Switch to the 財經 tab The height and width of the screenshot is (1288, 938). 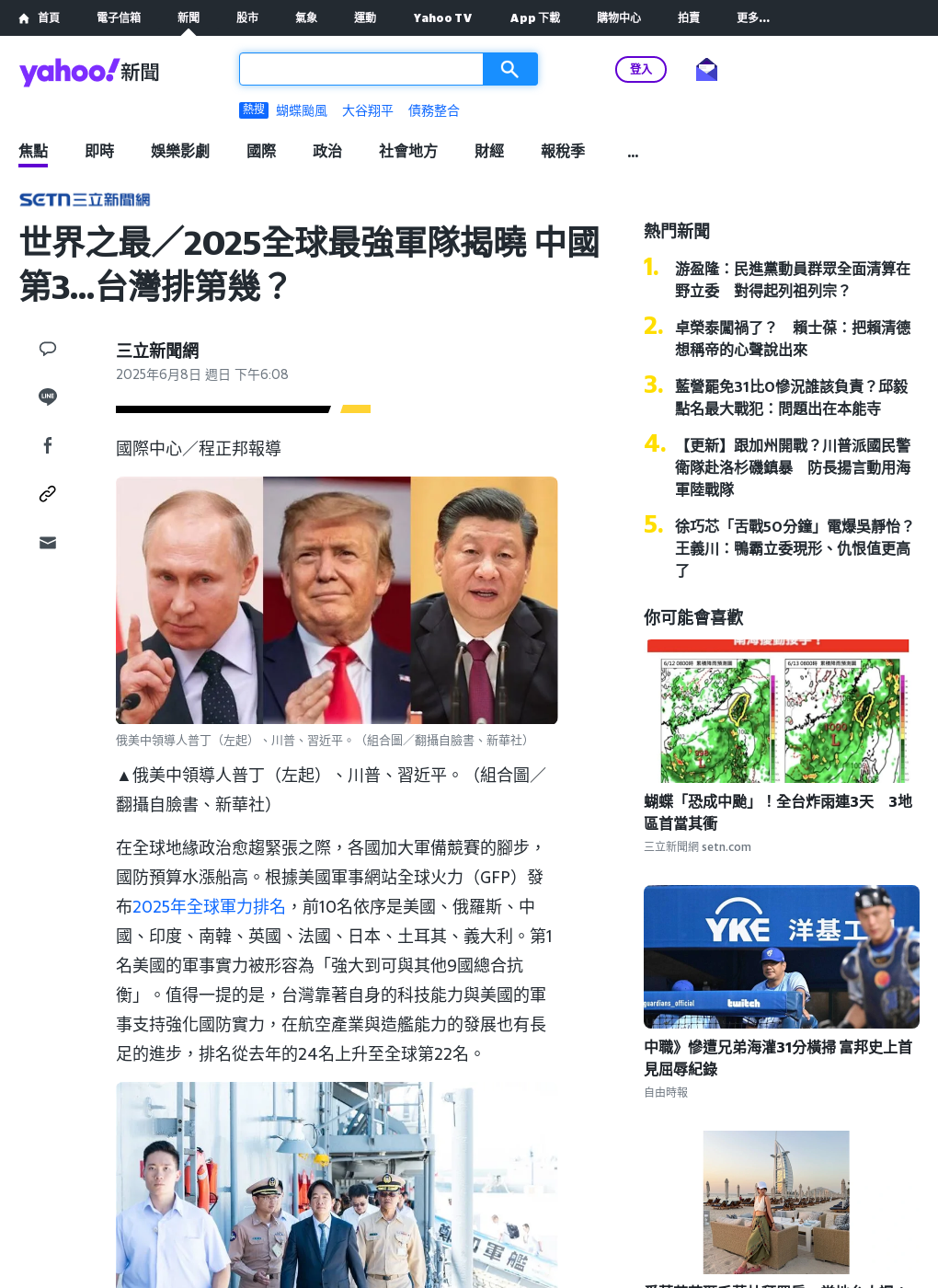pos(489,151)
